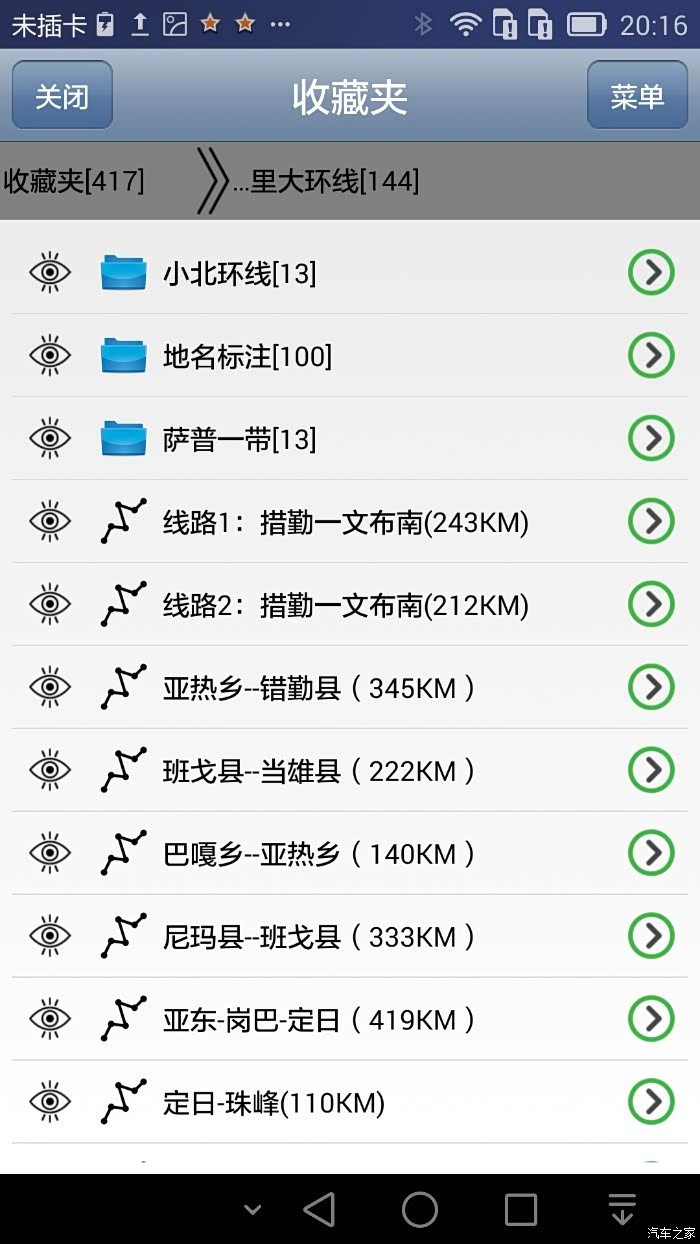View the 尼玛县--班戈县（333KM）route
Screen dimensions: 700x1244
(318, 936)
